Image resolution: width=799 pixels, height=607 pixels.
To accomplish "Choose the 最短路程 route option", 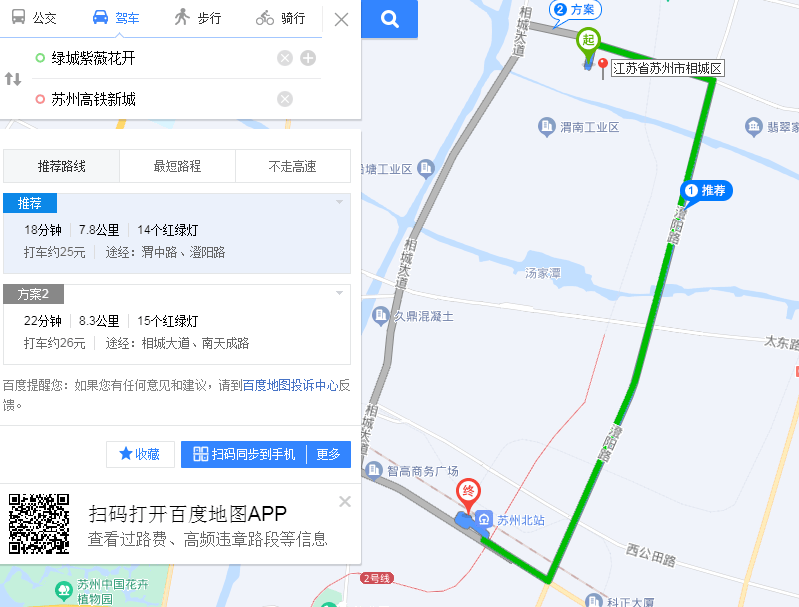I will tap(177, 166).
